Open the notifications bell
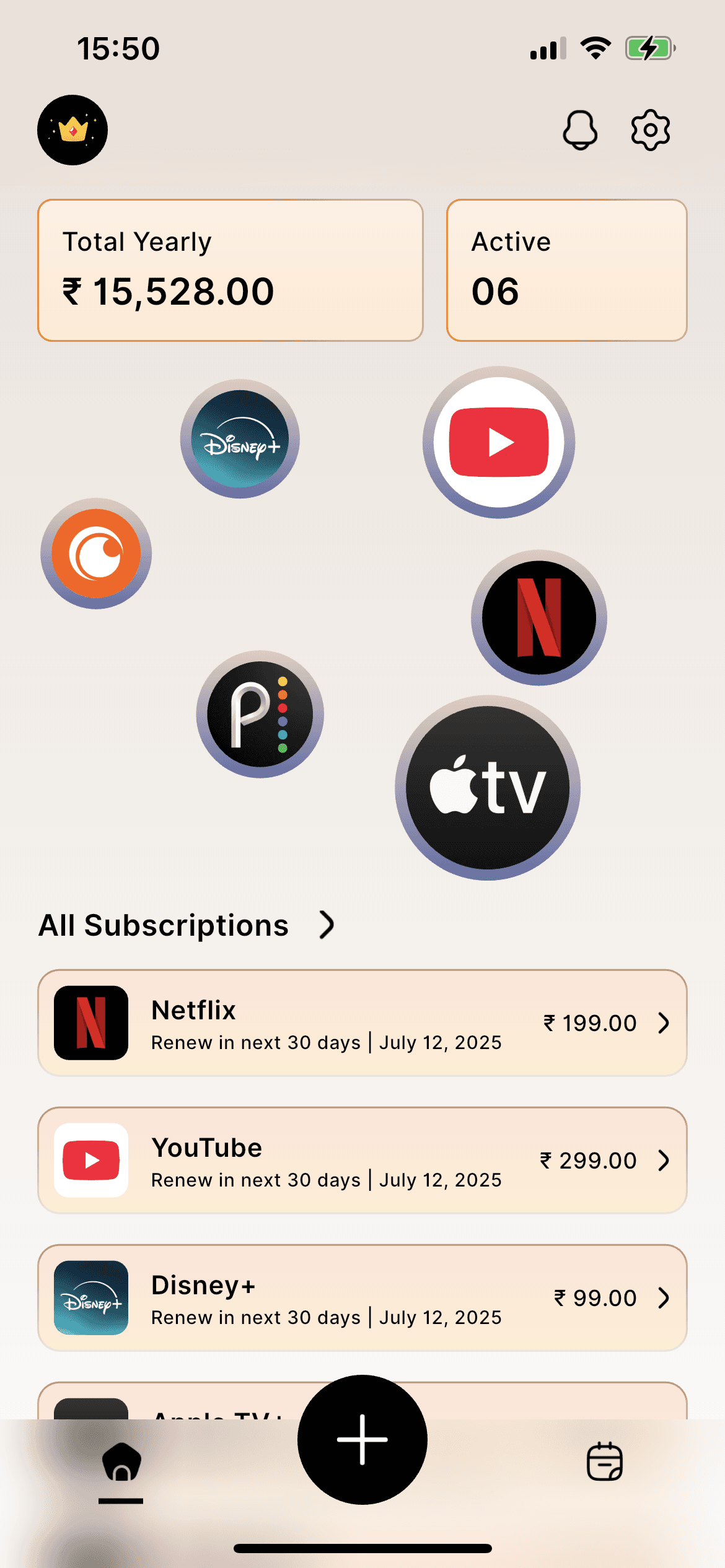Viewport: 725px width, 1568px height. click(x=580, y=130)
